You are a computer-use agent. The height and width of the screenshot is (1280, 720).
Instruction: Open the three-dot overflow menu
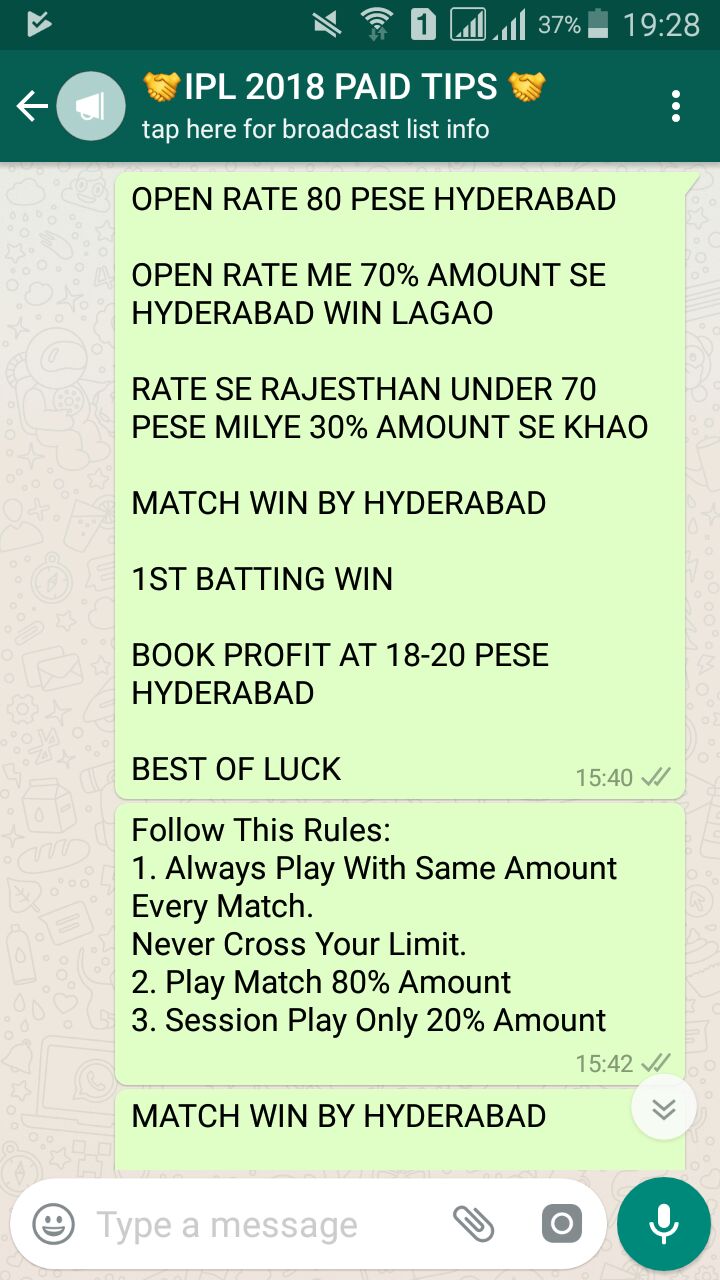[x=676, y=106]
